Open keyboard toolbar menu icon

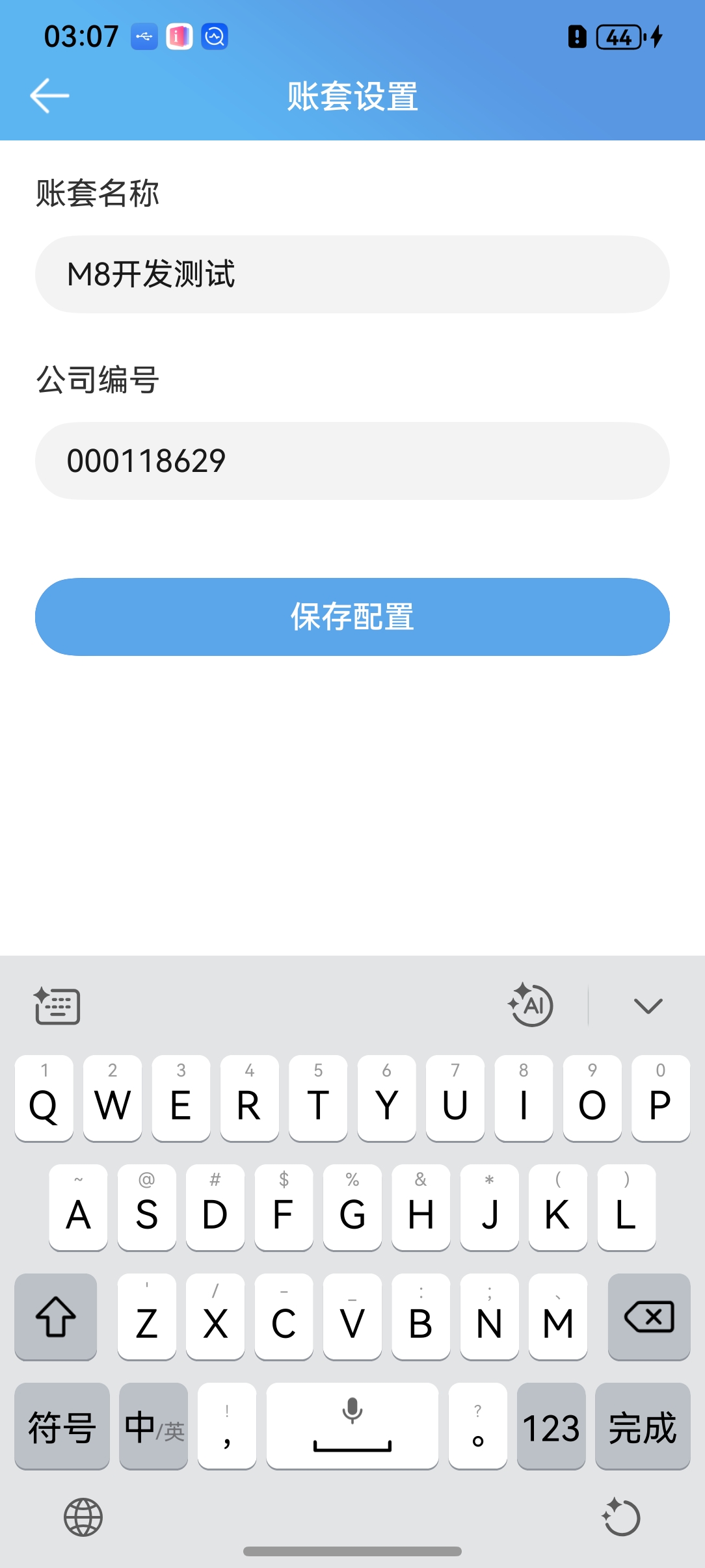[57, 1006]
